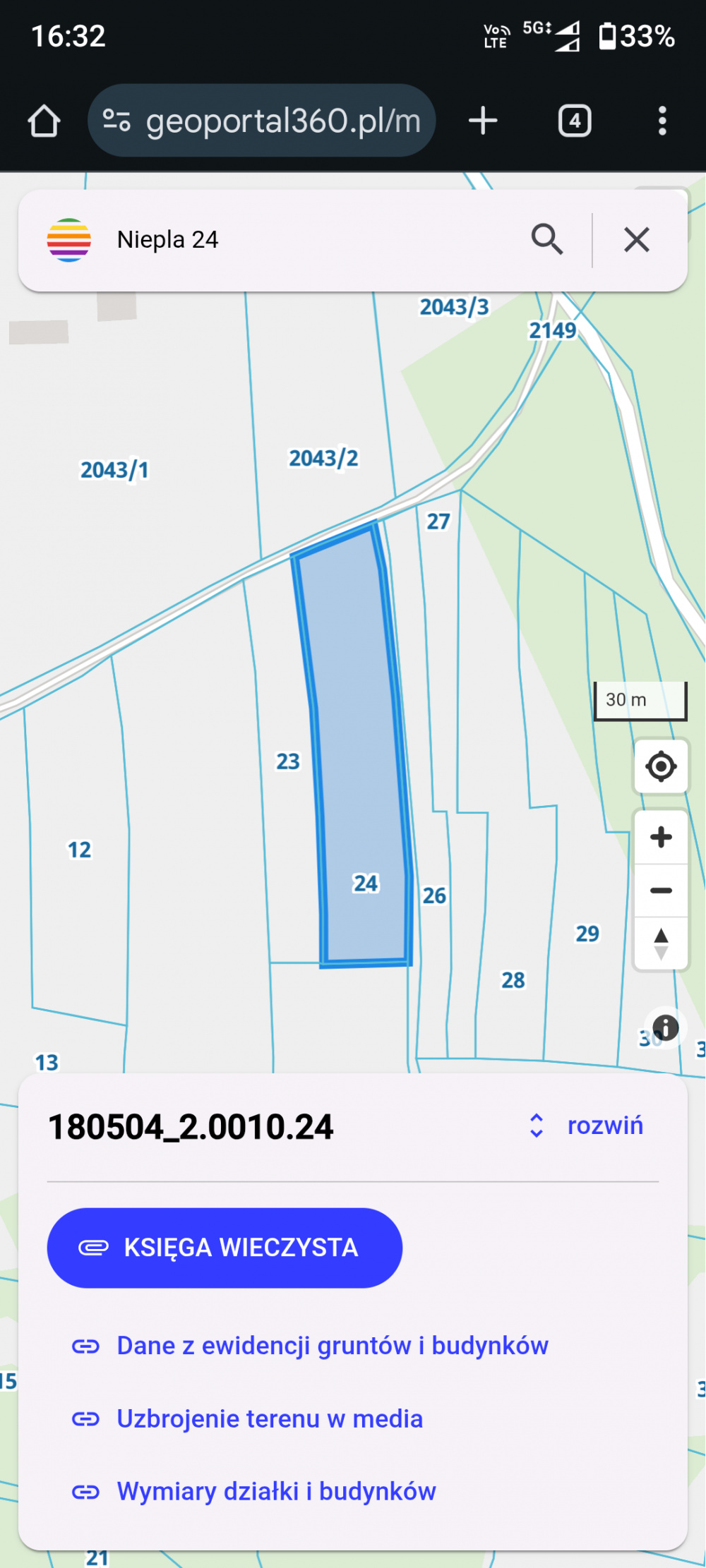Open the browser overflow menu

click(x=662, y=121)
